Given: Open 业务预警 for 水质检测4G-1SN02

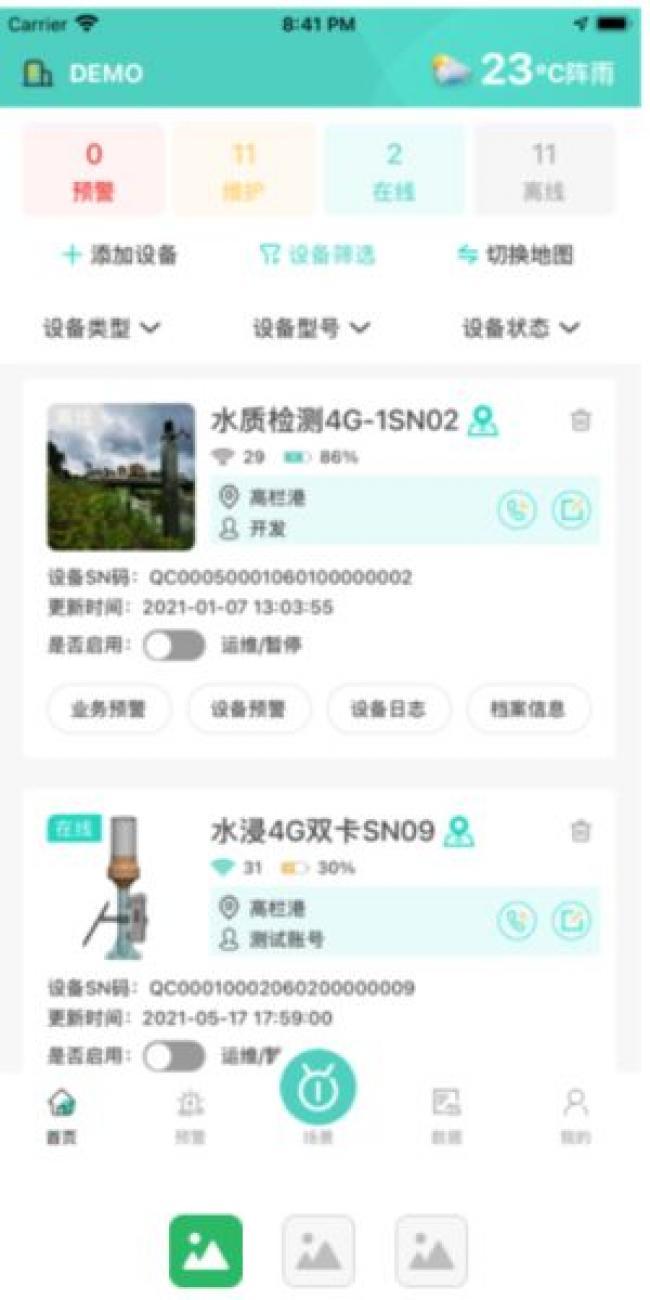Looking at the screenshot, I should [108, 709].
